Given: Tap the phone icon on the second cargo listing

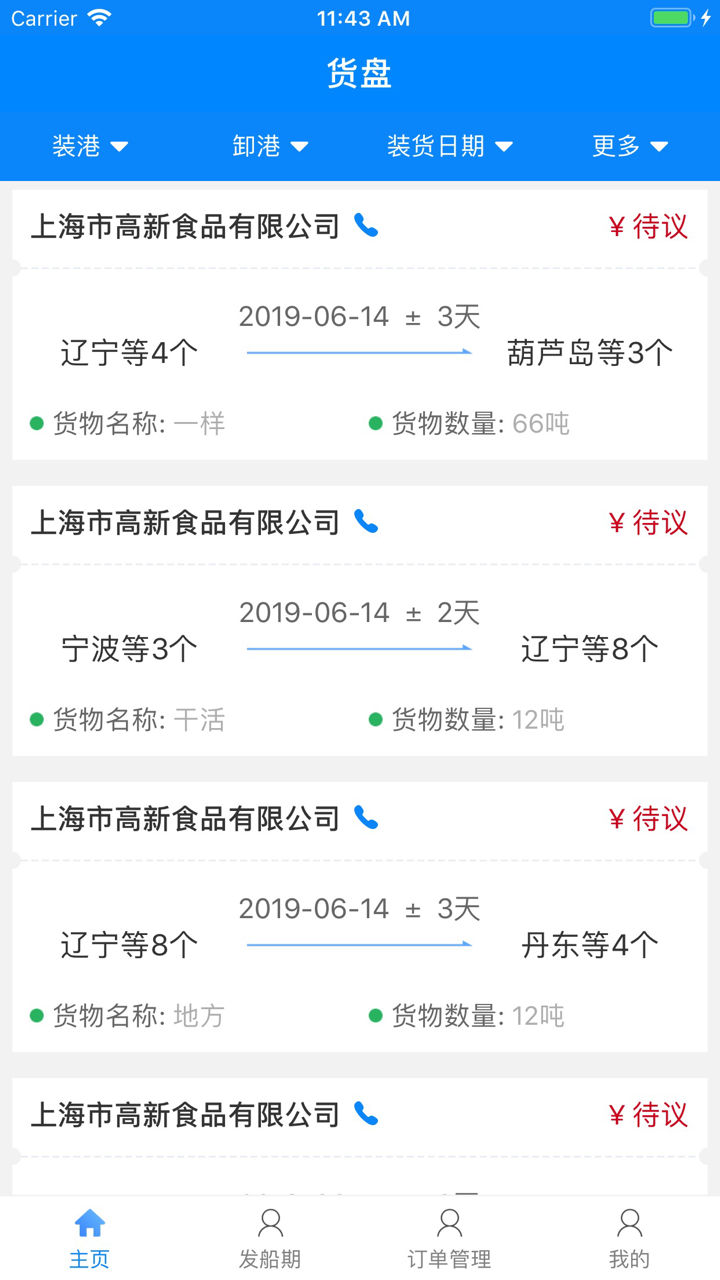Looking at the screenshot, I should click(x=366, y=522).
